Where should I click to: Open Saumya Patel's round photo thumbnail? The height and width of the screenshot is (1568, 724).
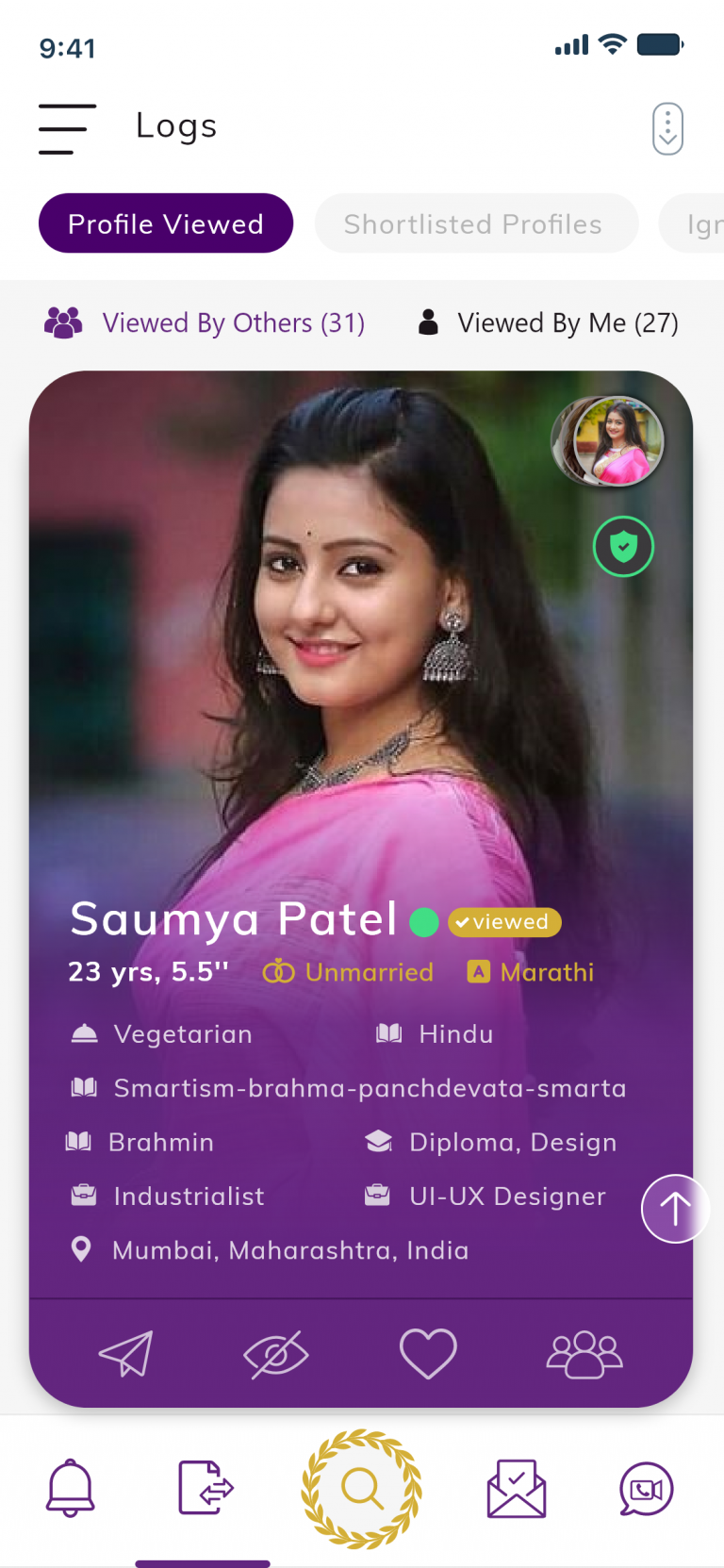point(609,441)
